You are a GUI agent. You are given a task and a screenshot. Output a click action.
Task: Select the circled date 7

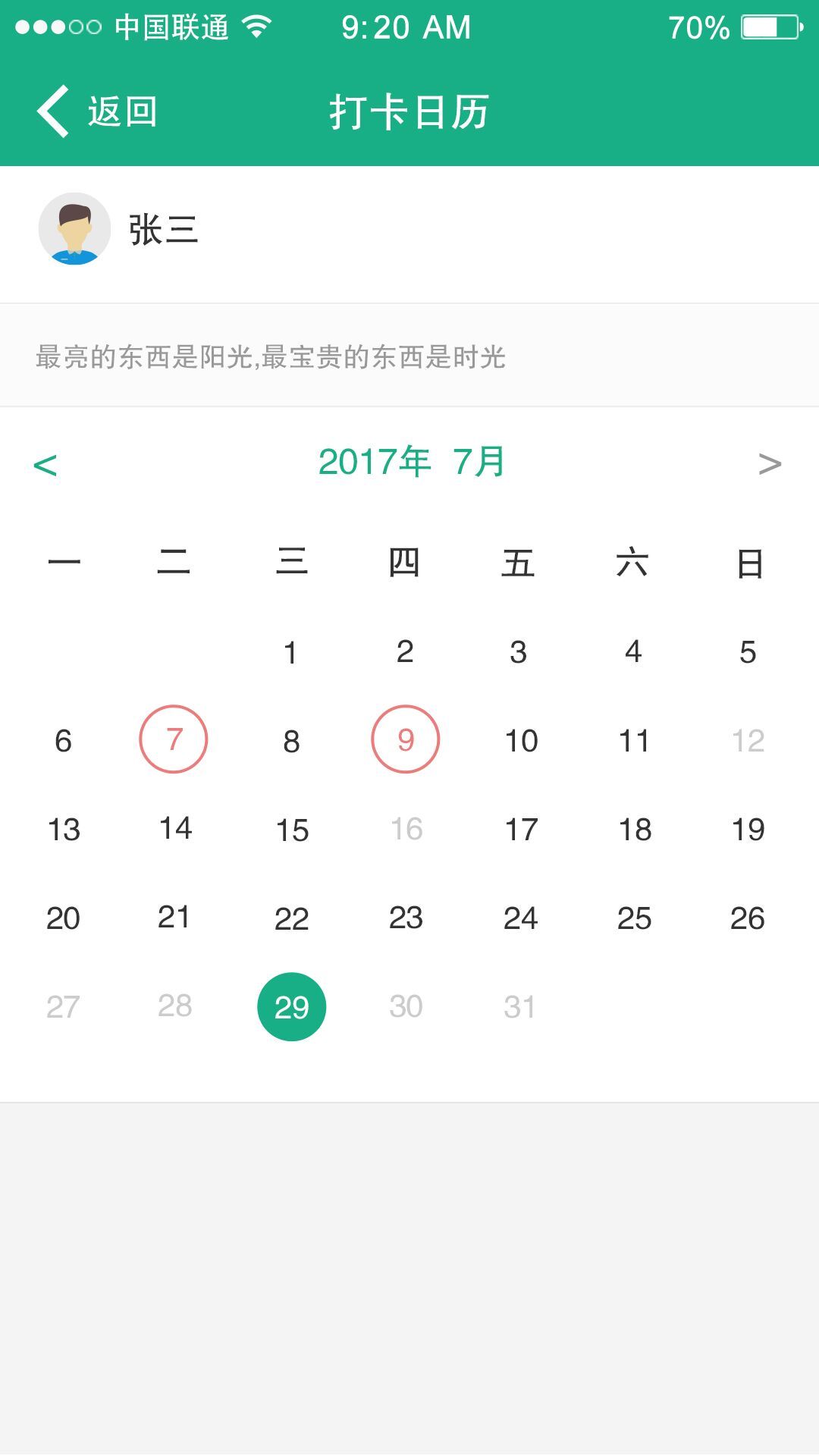[x=174, y=739]
